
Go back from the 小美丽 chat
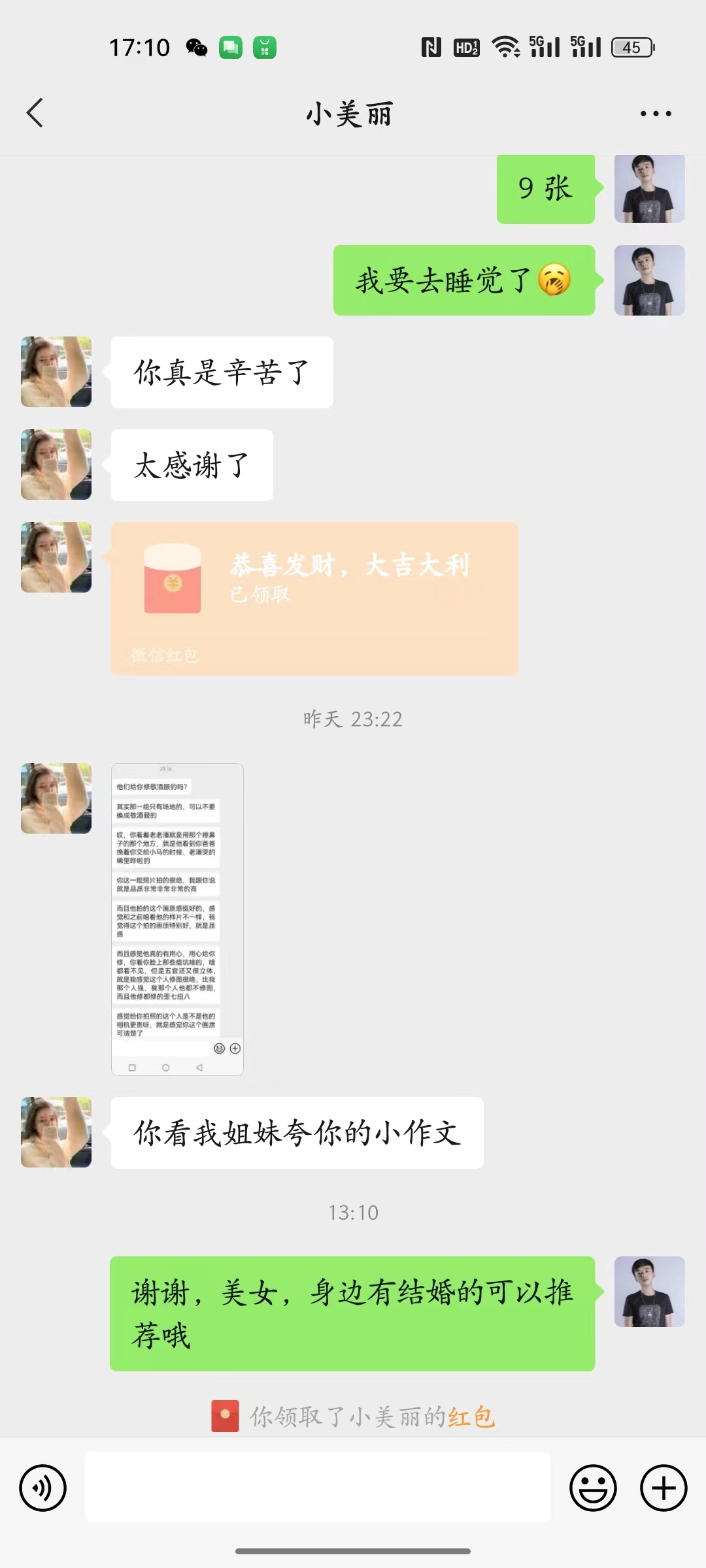[x=35, y=113]
